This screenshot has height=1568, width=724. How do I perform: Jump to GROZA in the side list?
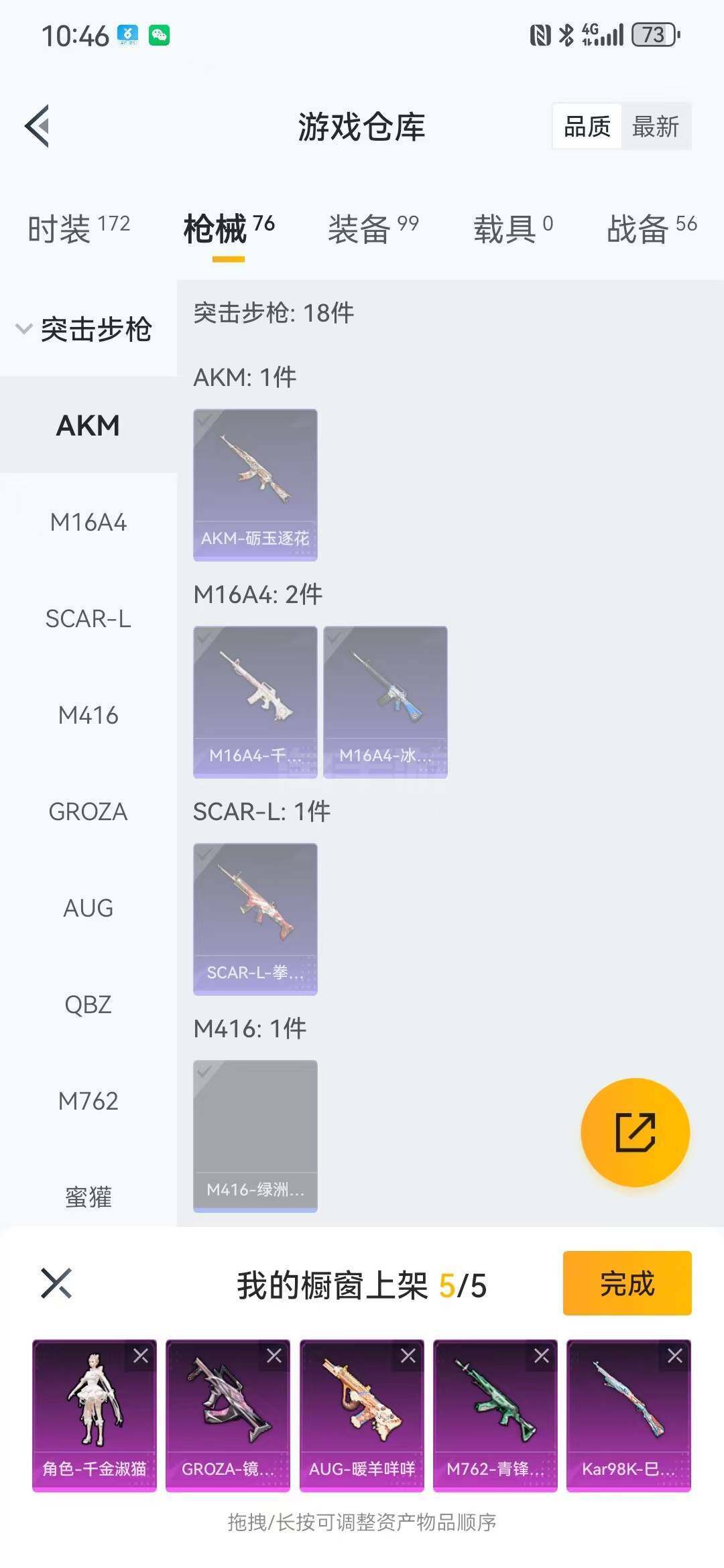[88, 811]
